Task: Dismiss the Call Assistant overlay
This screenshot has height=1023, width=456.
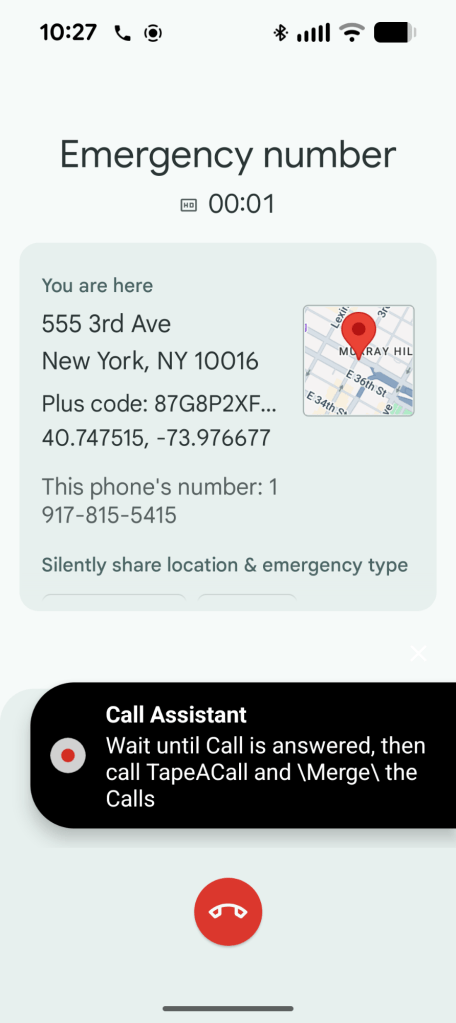Action: [x=418, y=653]
